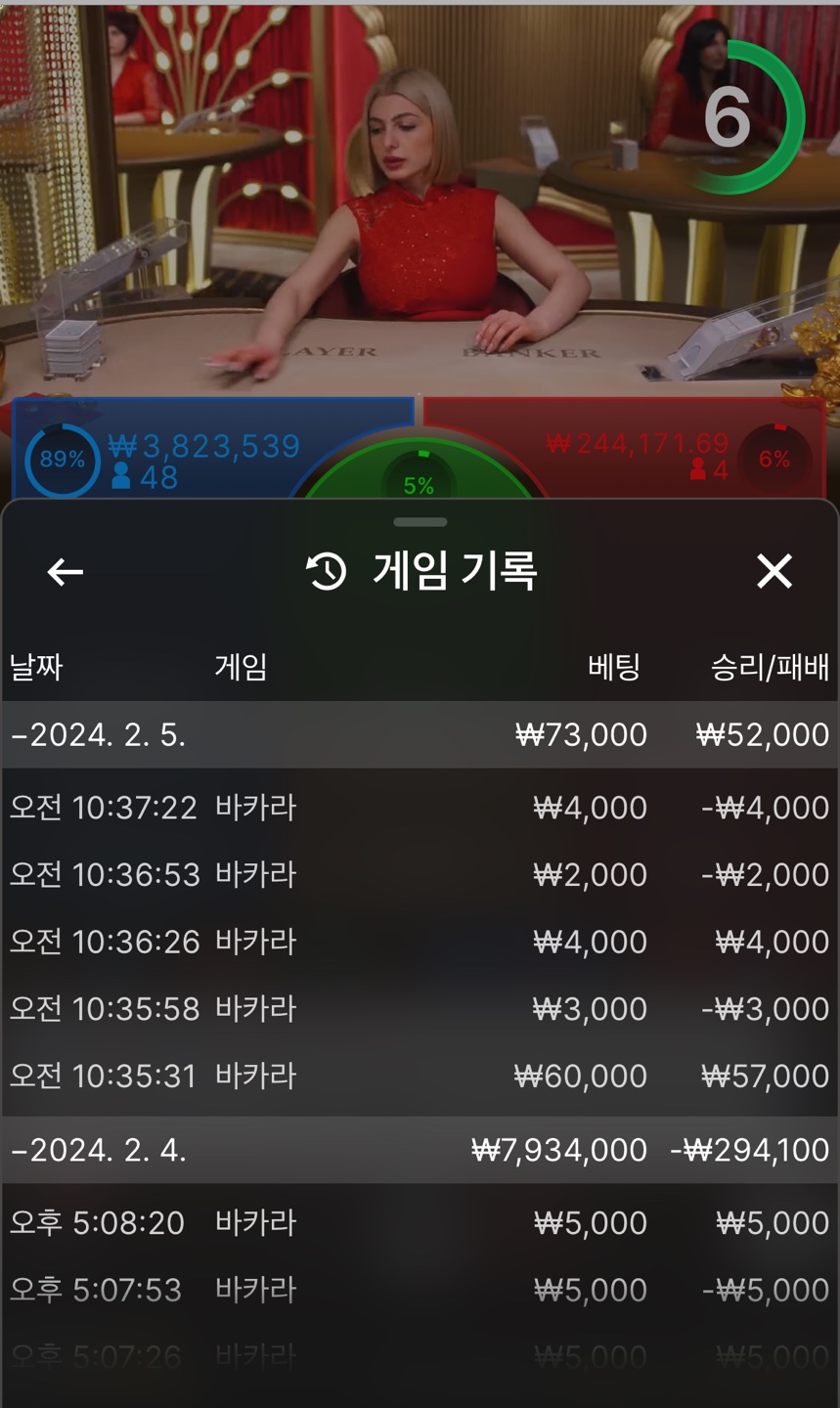Open the 오후 5:07:53 바카라 record
Image resolution: width=840 pixels, height=1408 pixels.
point(420,1290)
